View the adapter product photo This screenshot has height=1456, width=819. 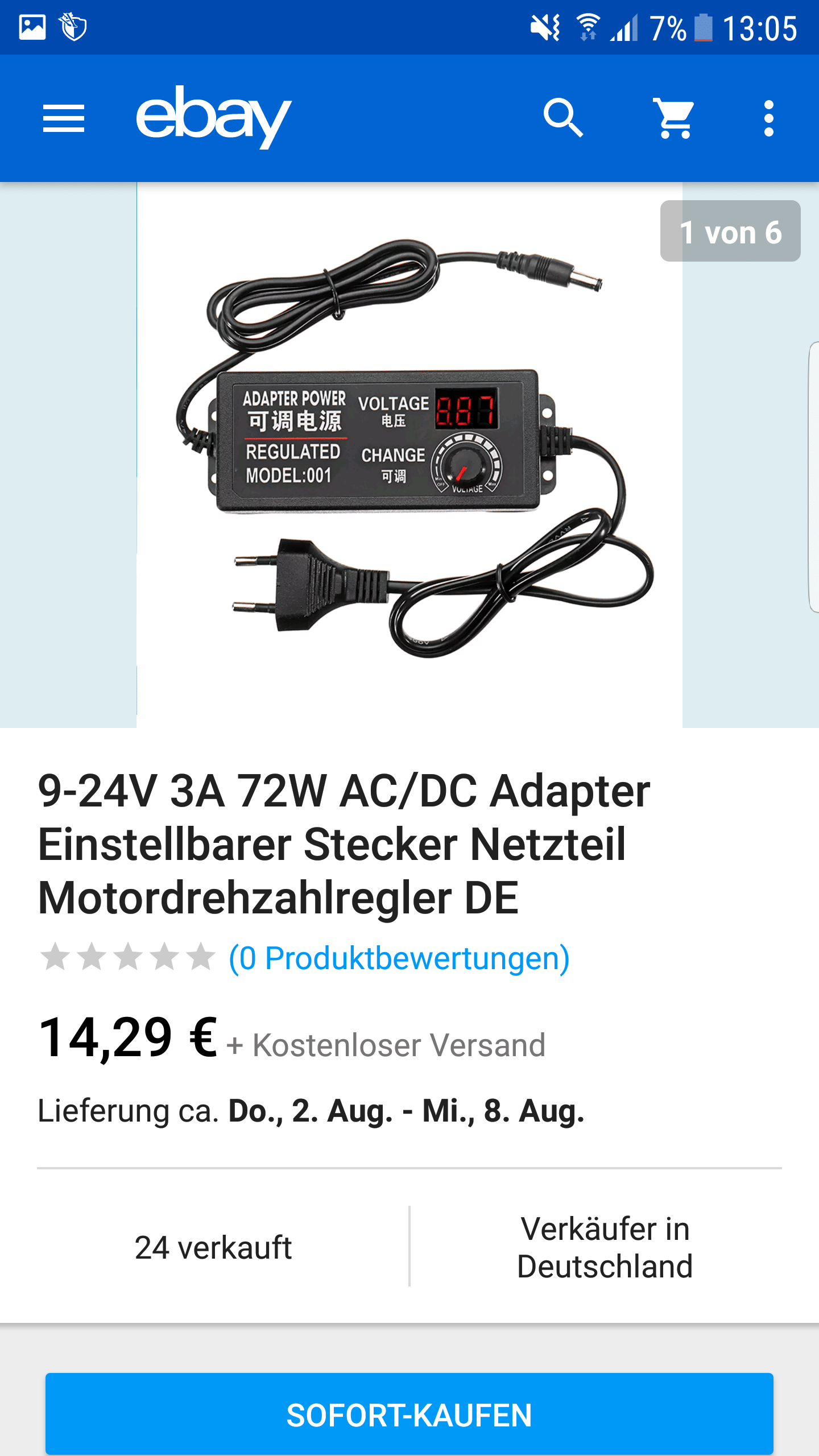409,449
